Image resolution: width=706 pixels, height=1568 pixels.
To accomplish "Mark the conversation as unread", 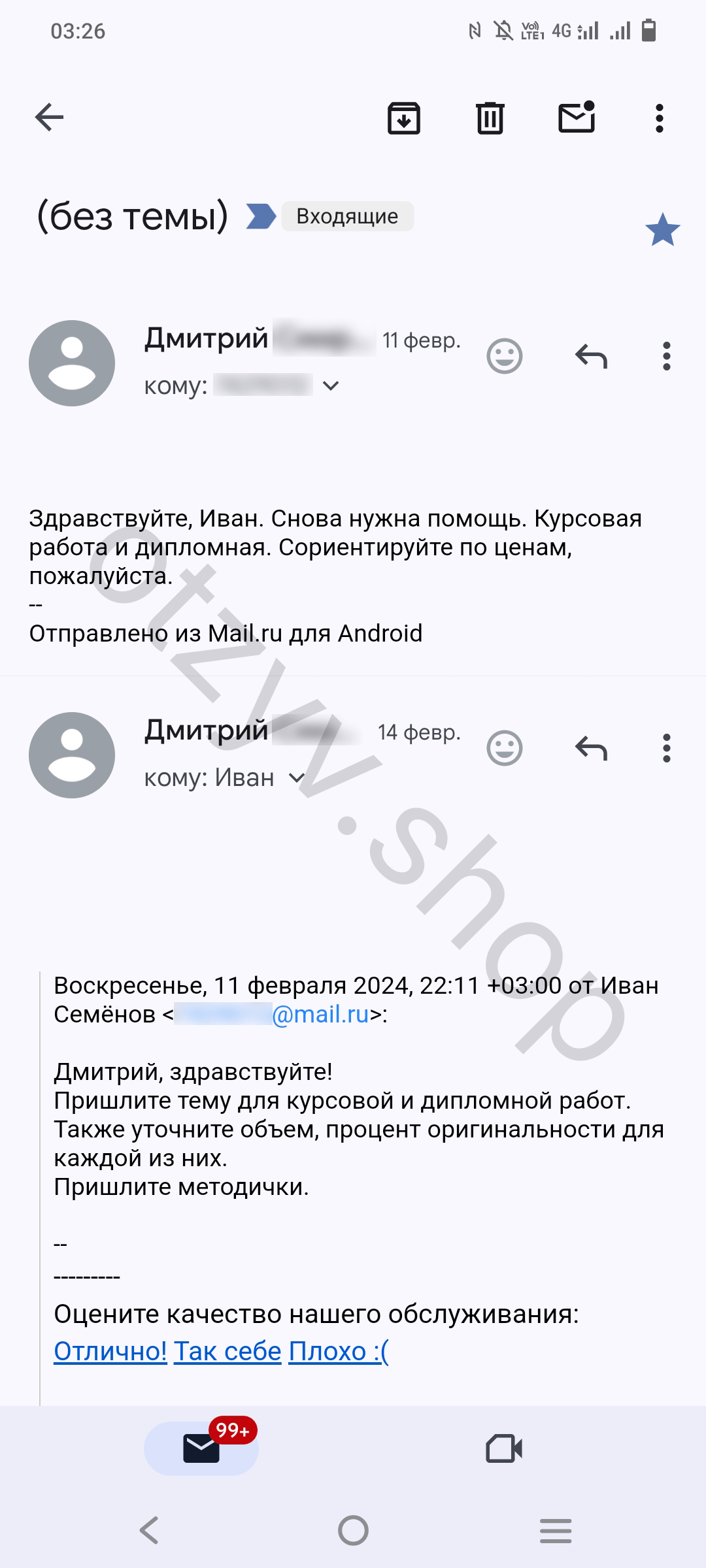I will pos(577,118).
